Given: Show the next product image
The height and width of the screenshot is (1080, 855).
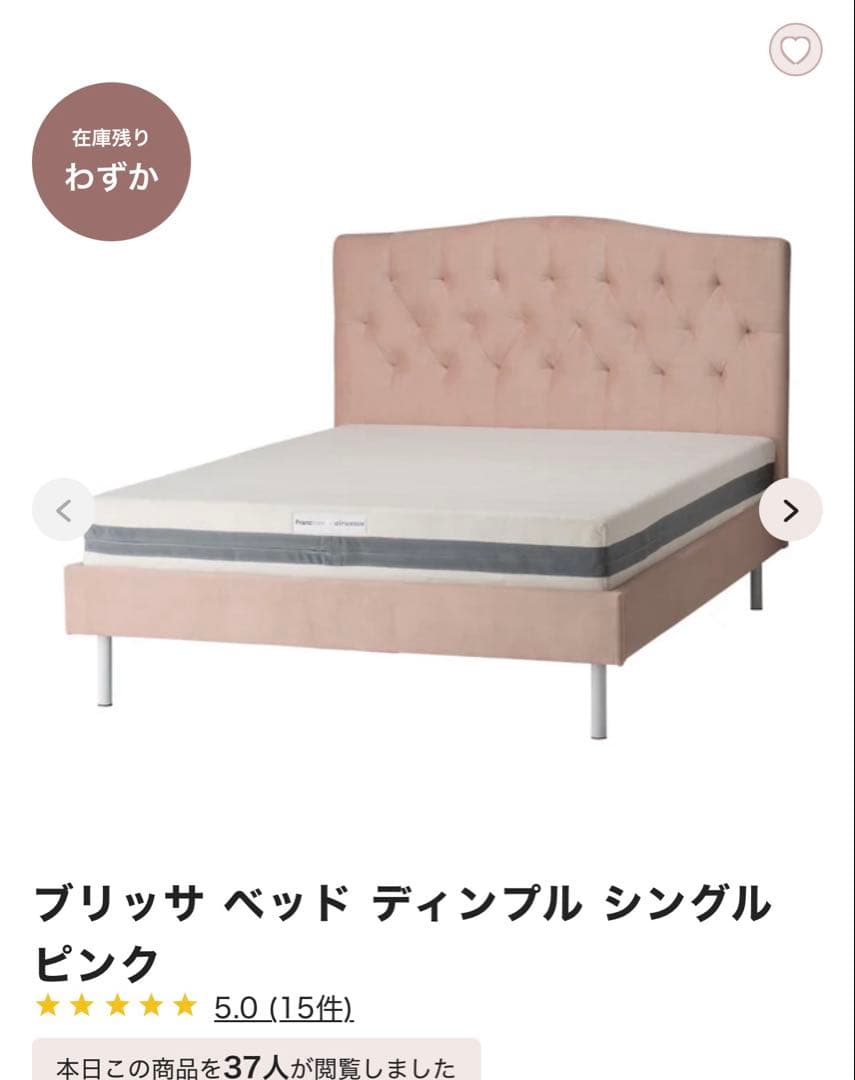Looking at the screenshot, I should tap(790, 511).
